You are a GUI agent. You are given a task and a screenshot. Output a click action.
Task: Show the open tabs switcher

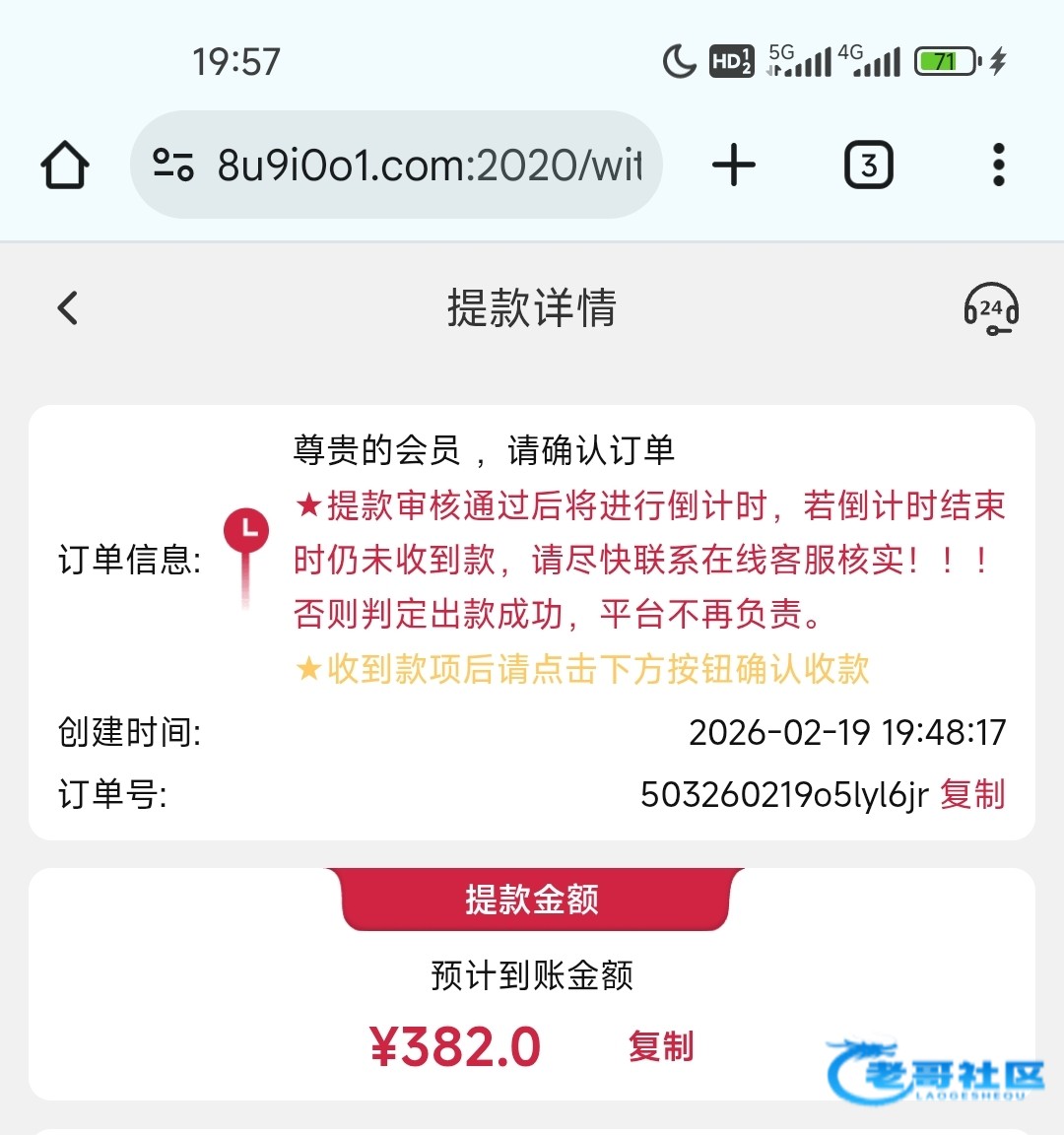pyautogui.click(x=868, y=165)
